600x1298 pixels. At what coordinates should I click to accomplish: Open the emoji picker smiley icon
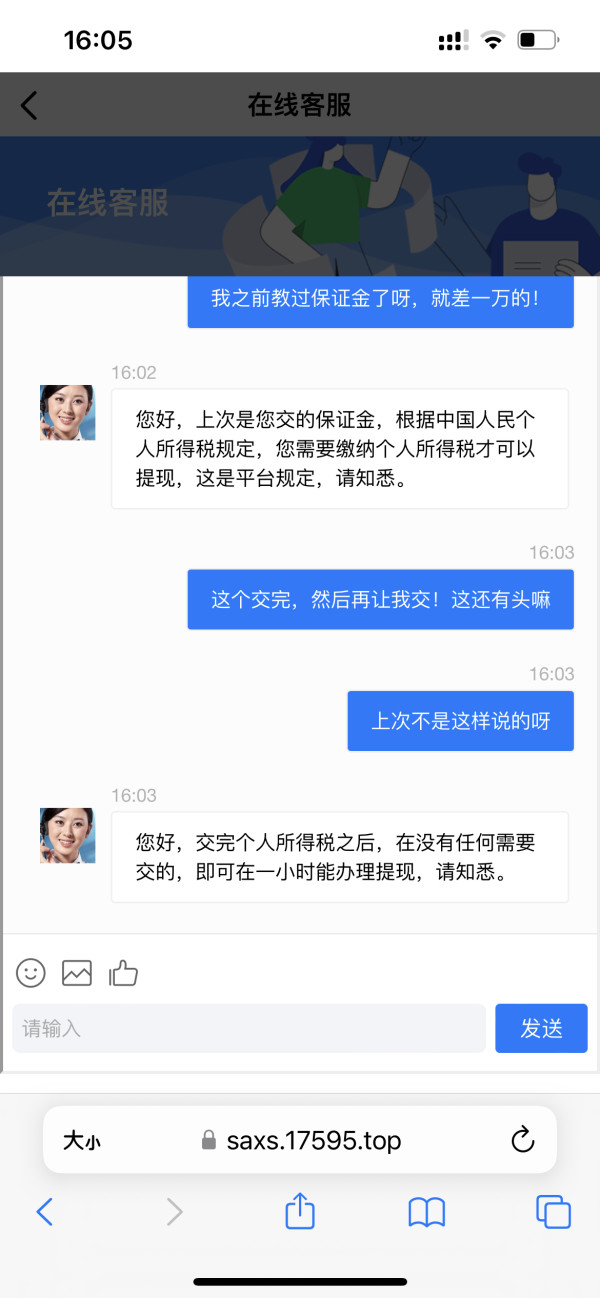click(x=31, y=972)
